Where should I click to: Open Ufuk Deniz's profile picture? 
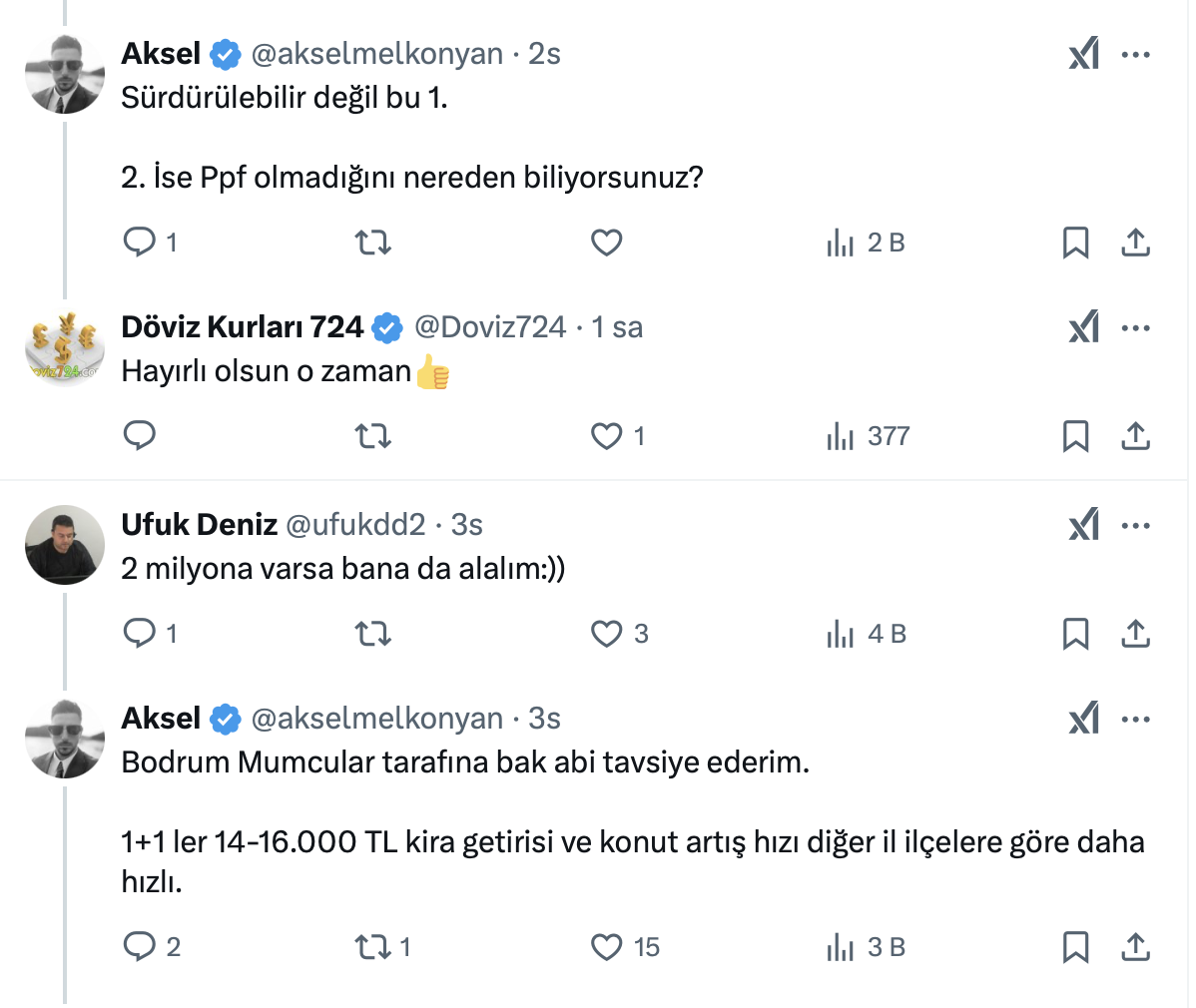point(65,545)
